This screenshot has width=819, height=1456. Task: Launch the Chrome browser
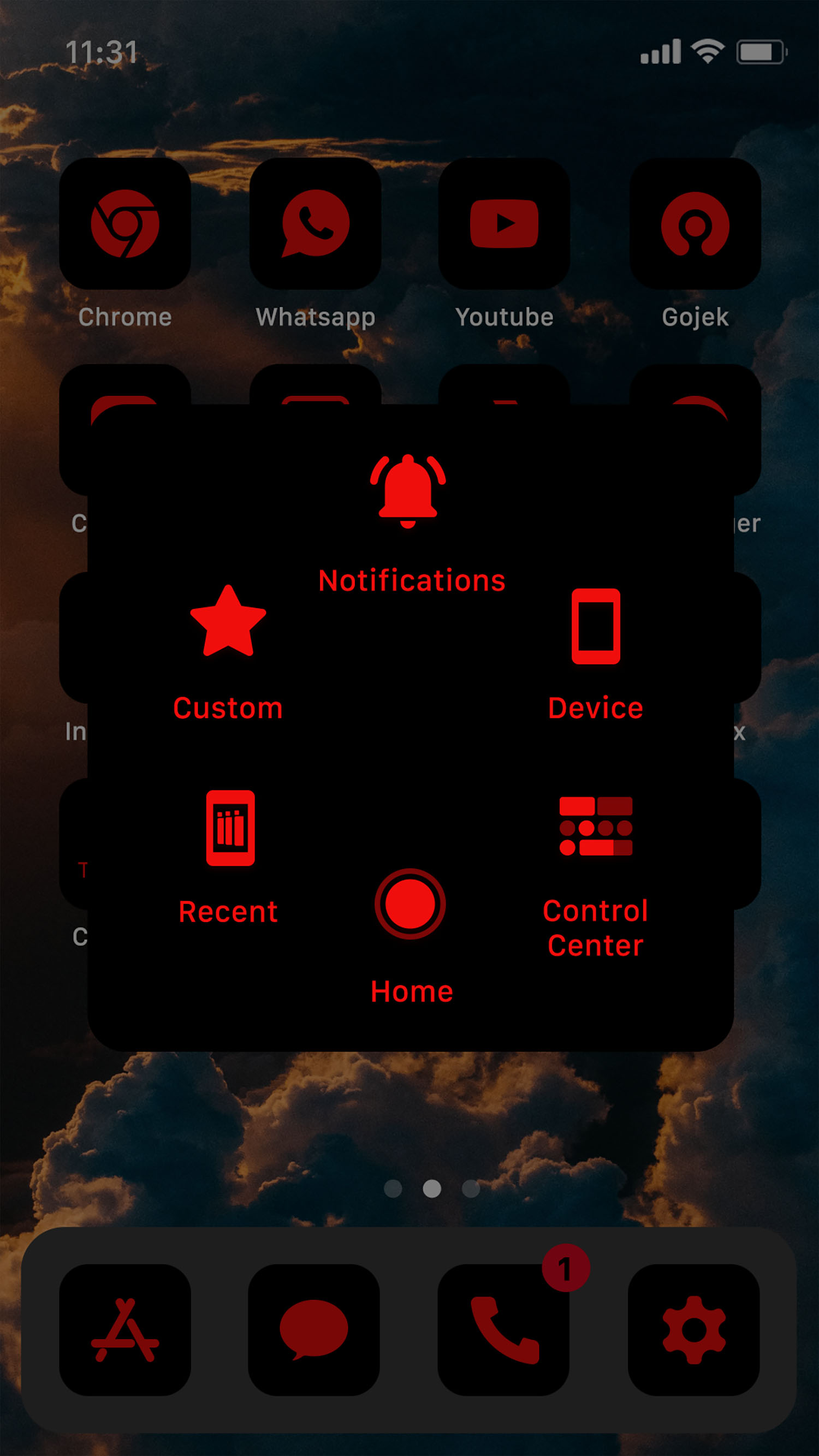[x=126, y=225]
